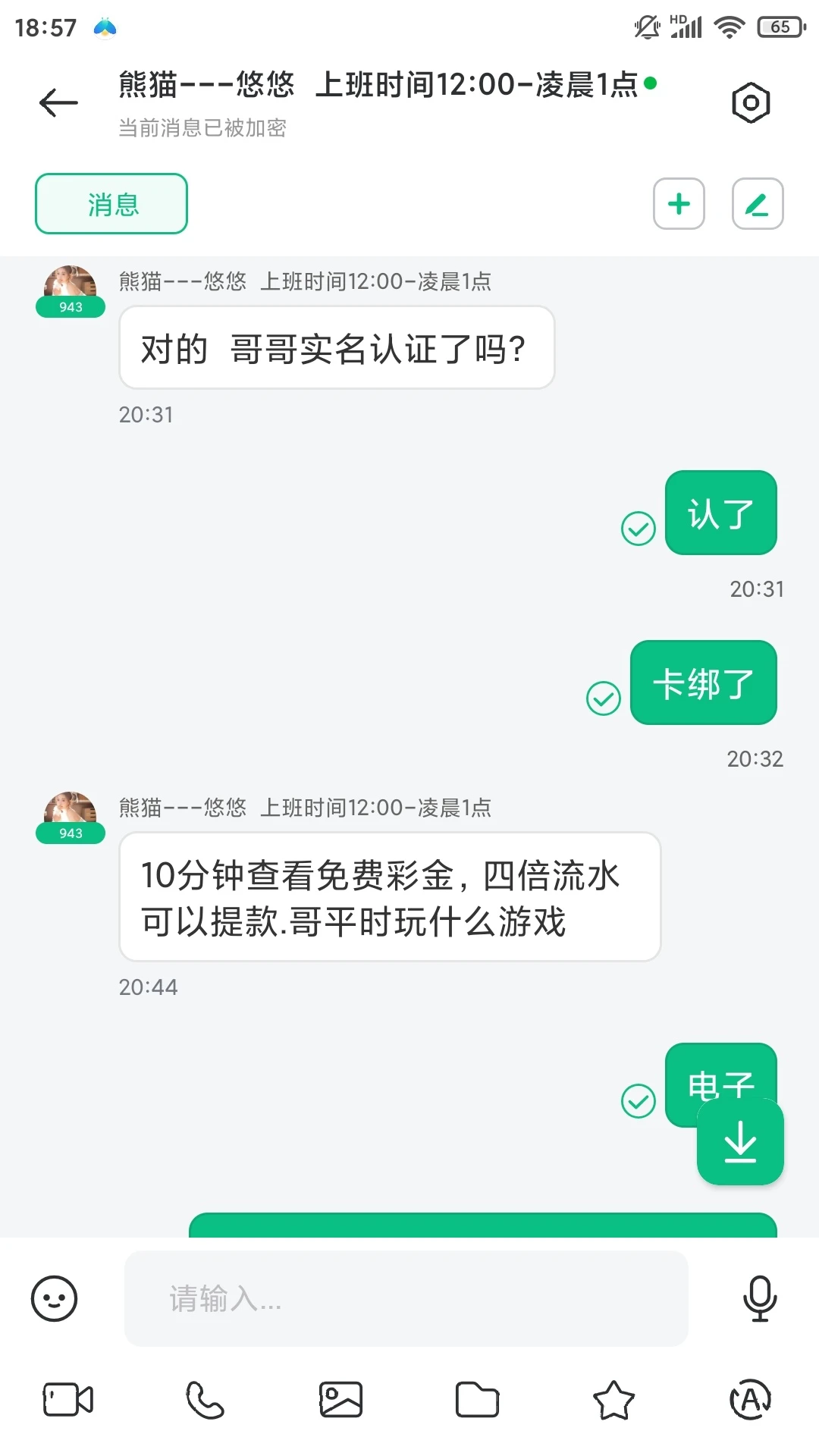This screenshot has height=1456, width=819.
Task: Select the star/favorites icon
Action: pyautogui.click(x=616, y=1399)
